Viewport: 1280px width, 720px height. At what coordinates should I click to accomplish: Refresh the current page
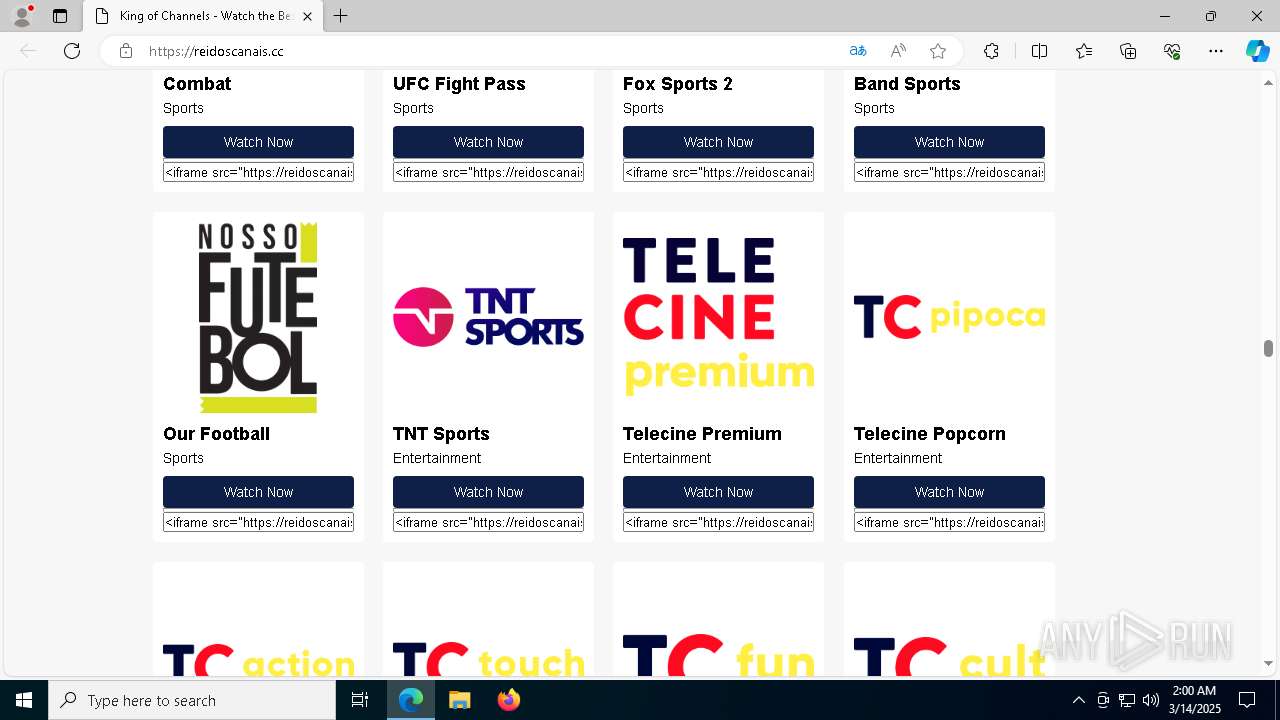pos(72,51)
